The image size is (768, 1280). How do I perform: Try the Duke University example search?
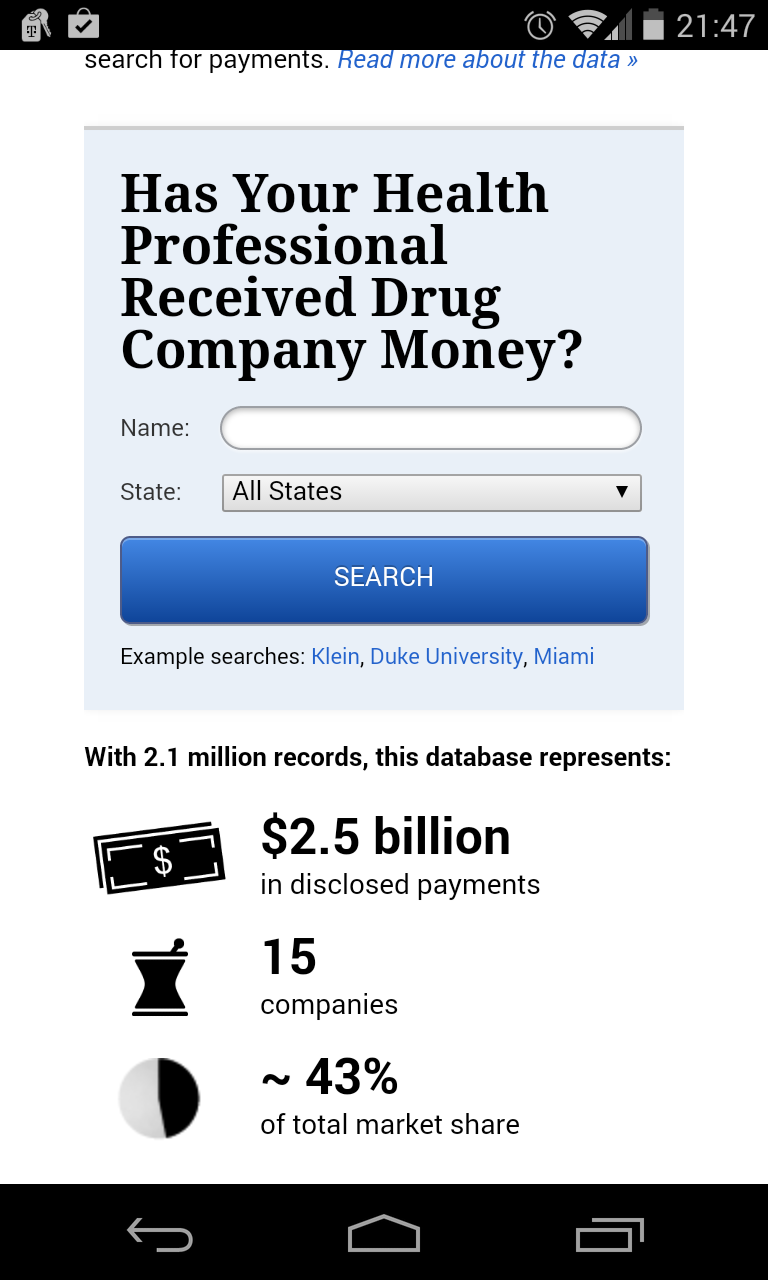click(x=446, y=657)
